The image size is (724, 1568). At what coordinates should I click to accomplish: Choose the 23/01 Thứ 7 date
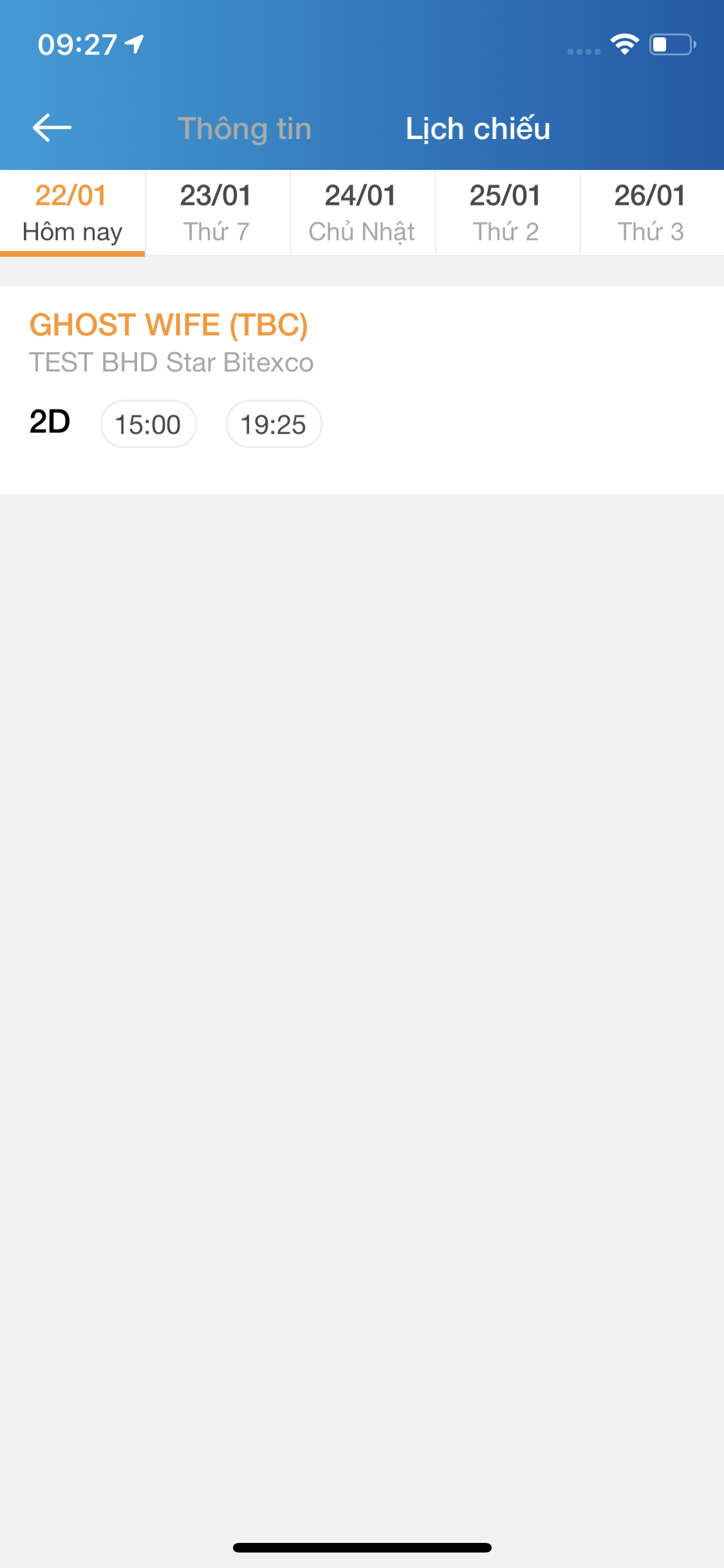click(x=218, y=213)
